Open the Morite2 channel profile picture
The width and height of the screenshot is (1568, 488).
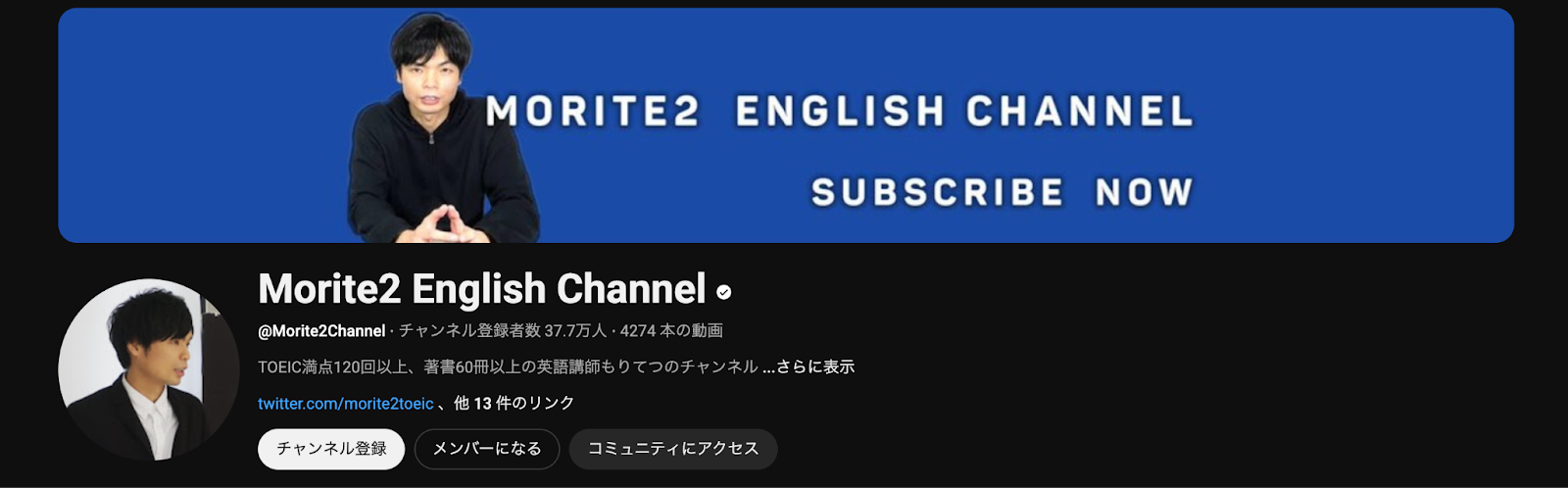149,369
